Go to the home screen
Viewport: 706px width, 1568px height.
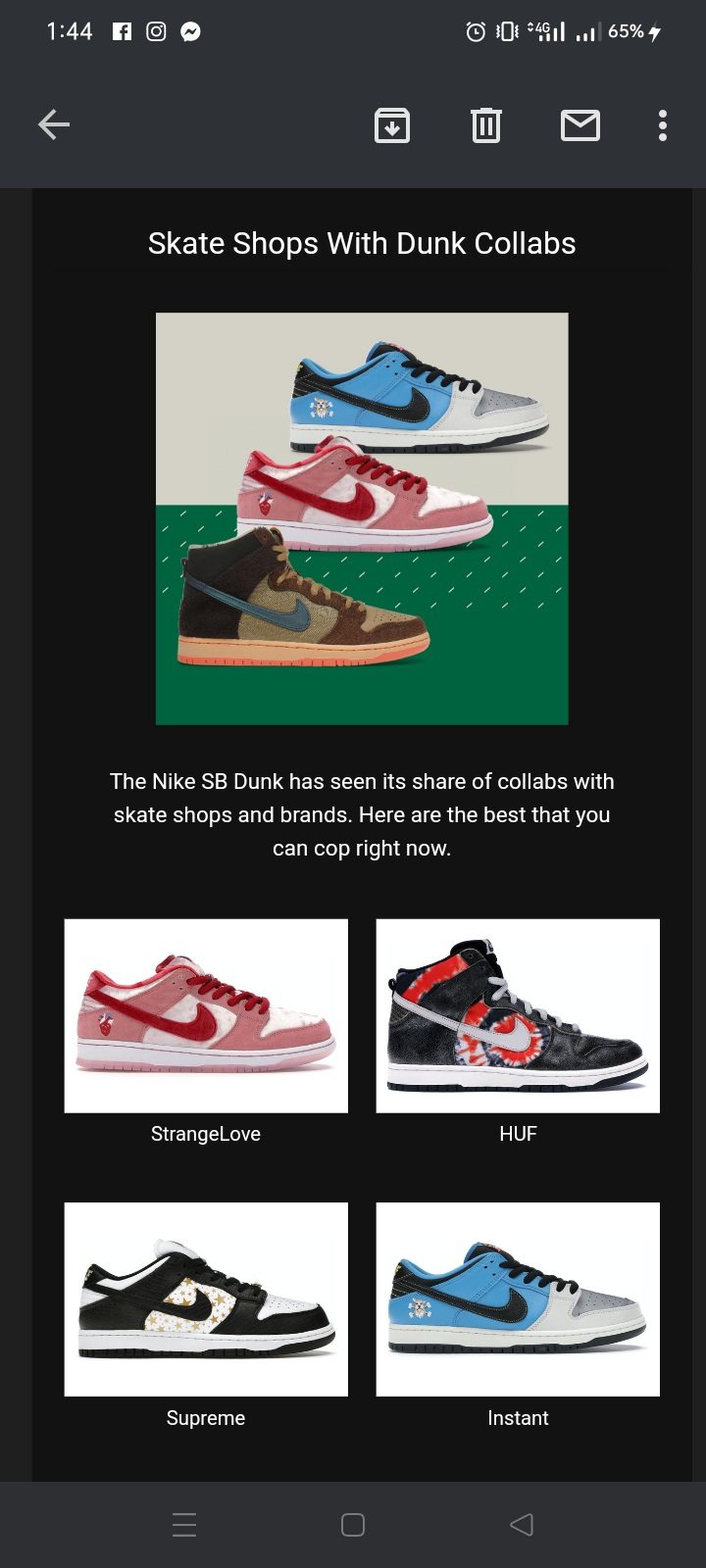pos(353,1525)
